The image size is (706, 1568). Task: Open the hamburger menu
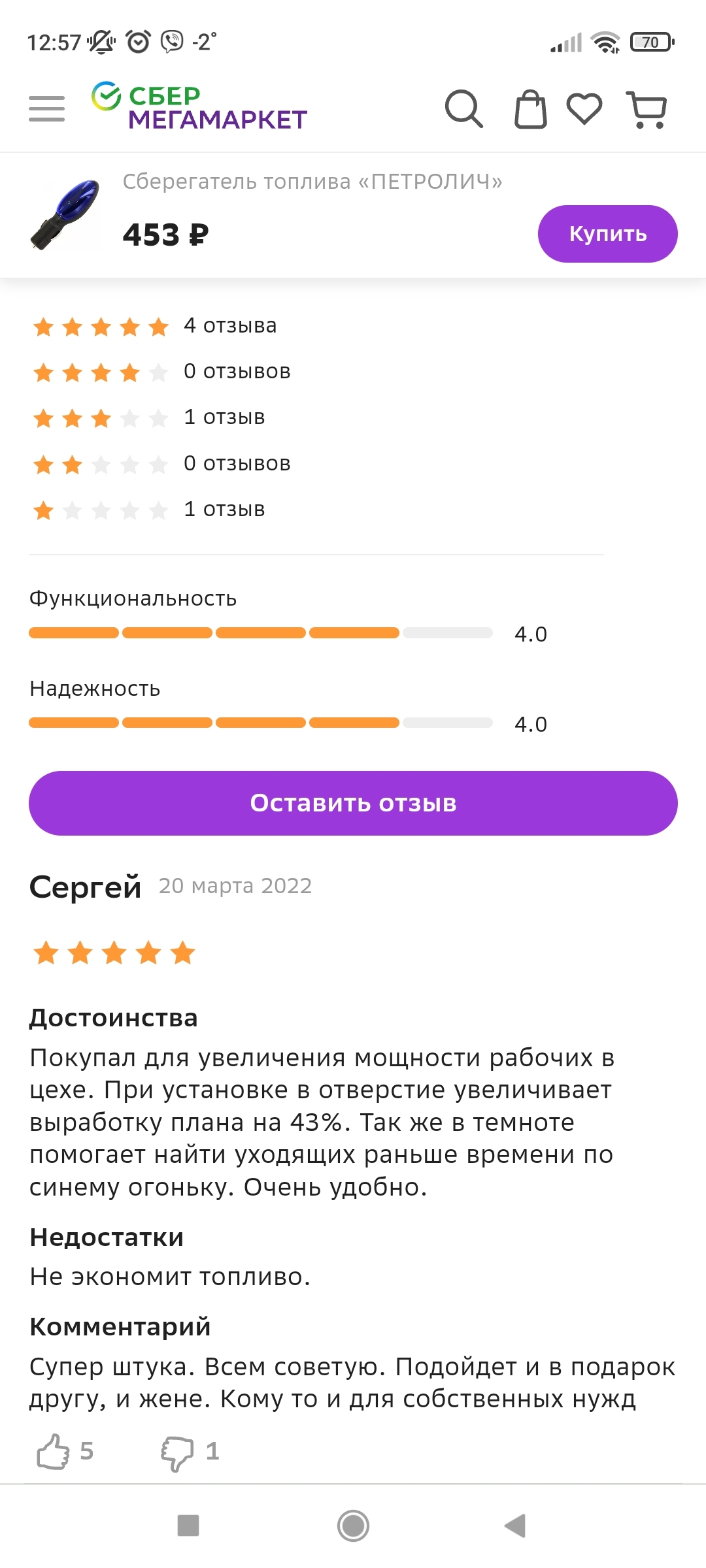pyautogui.click(x=46, y=108)
